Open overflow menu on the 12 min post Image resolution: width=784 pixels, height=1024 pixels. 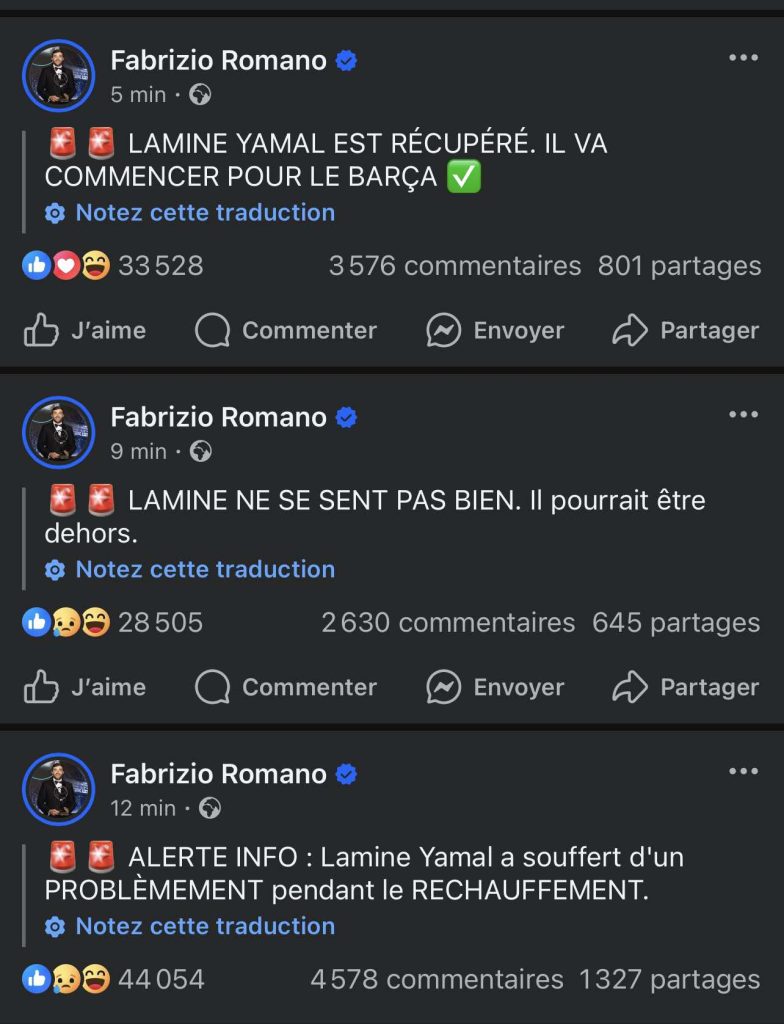(743, 772)
